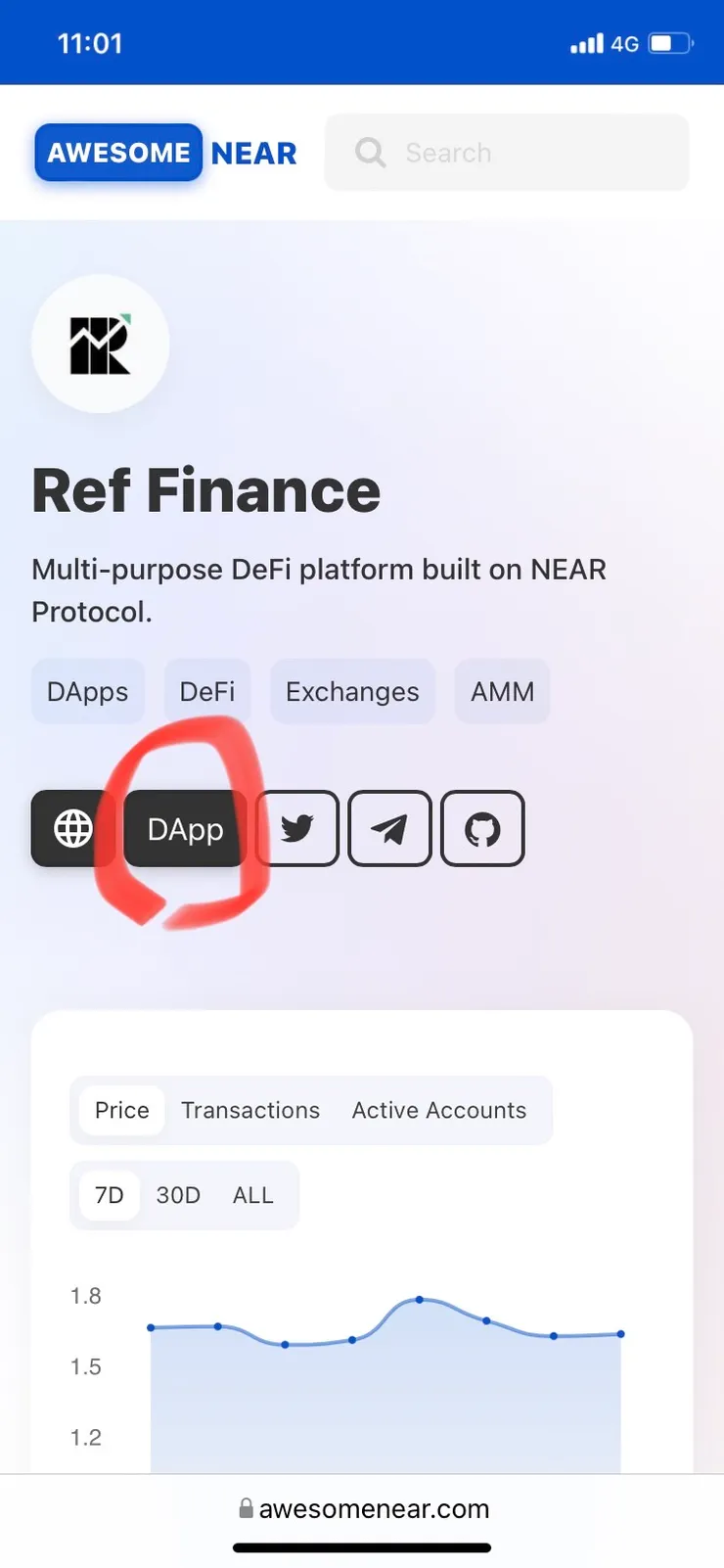Open the Awesome NEAR home logo
The width and height of the screenshot is (724, 1568).
(166, 153)
